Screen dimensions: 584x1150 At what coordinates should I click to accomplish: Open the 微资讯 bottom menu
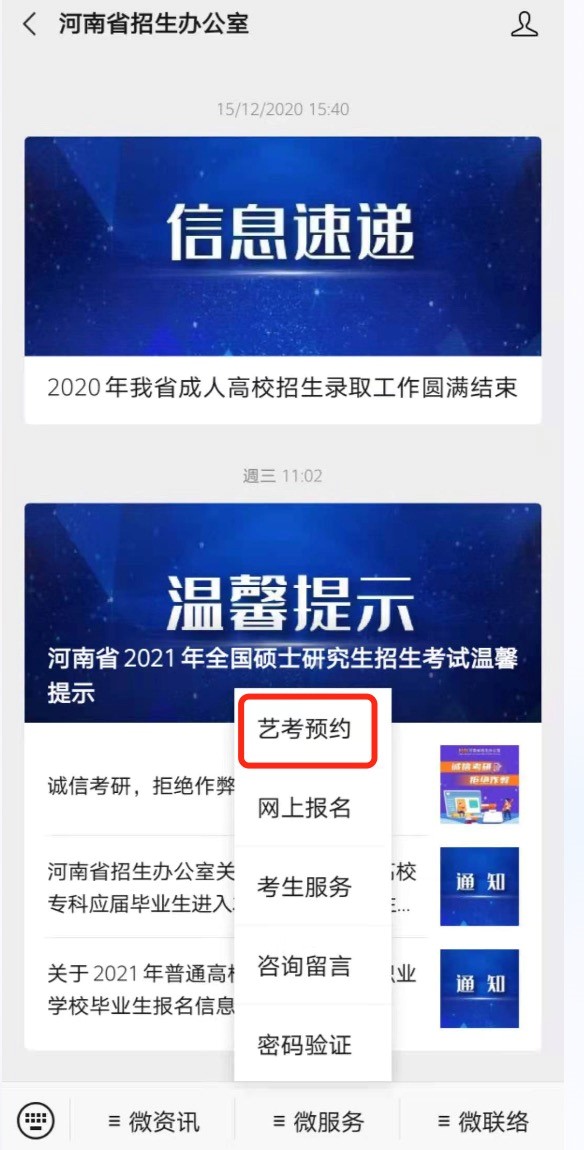(153, 1121)
